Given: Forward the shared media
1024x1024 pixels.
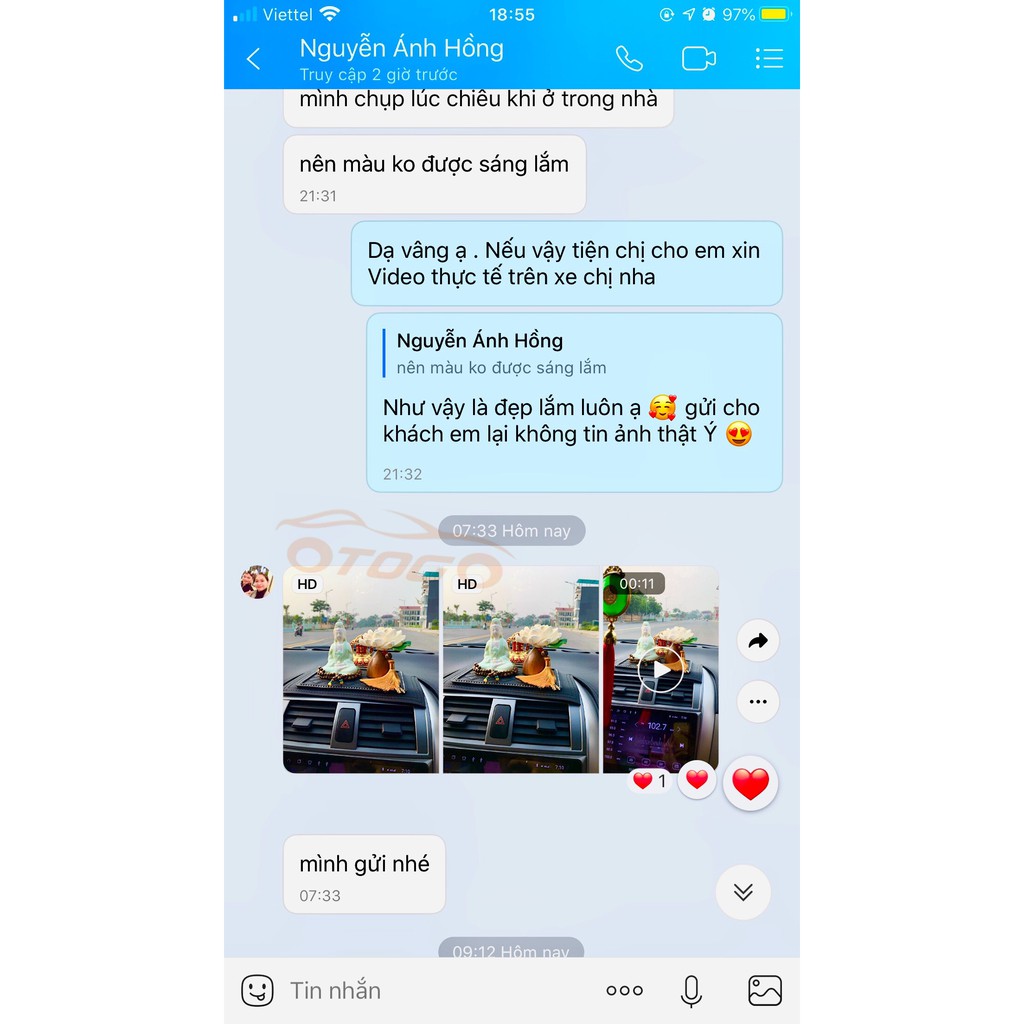Looking at the screenshot, I should point(758,641).
